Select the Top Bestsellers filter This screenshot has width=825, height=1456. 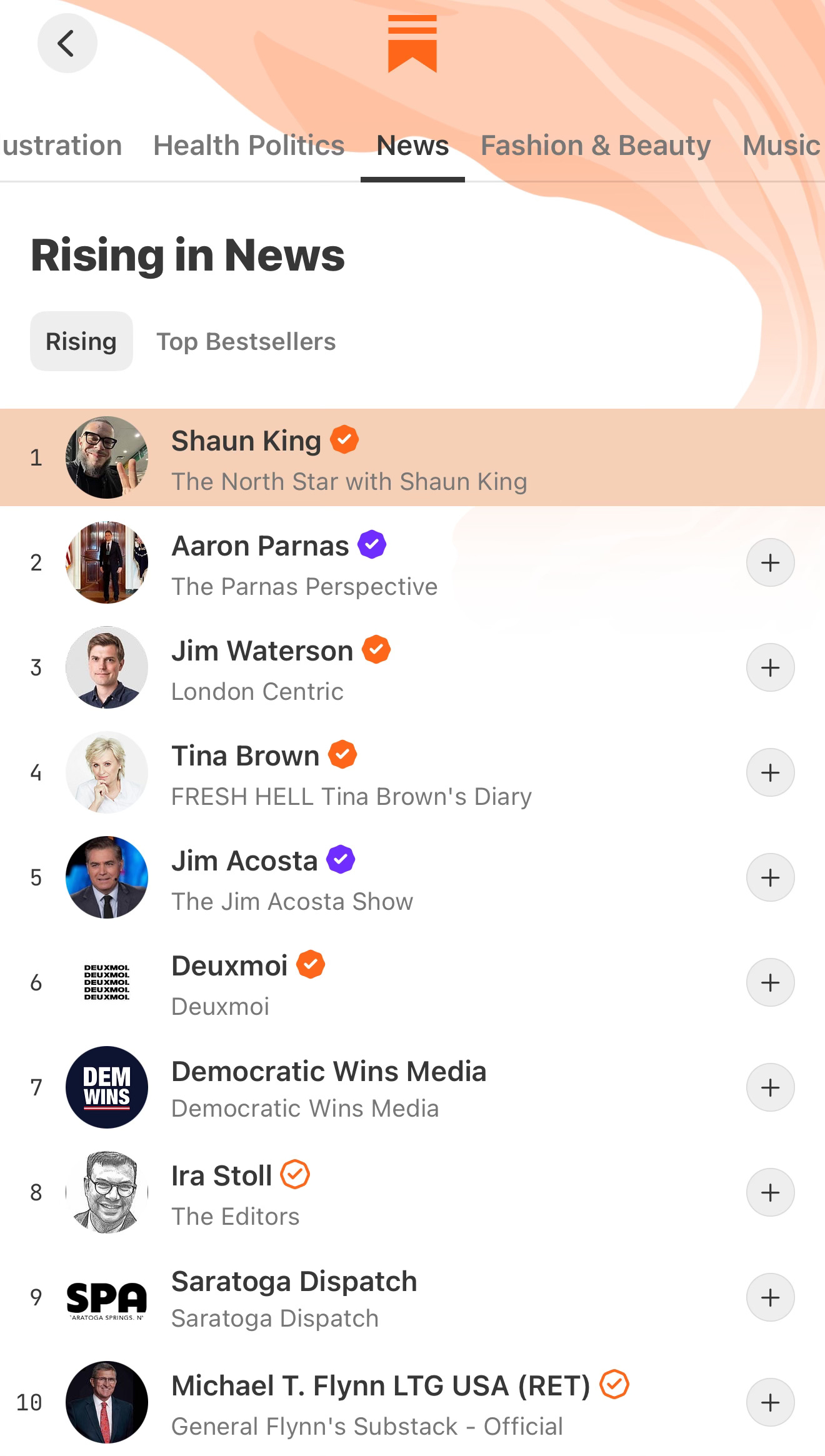coord(246,342)
